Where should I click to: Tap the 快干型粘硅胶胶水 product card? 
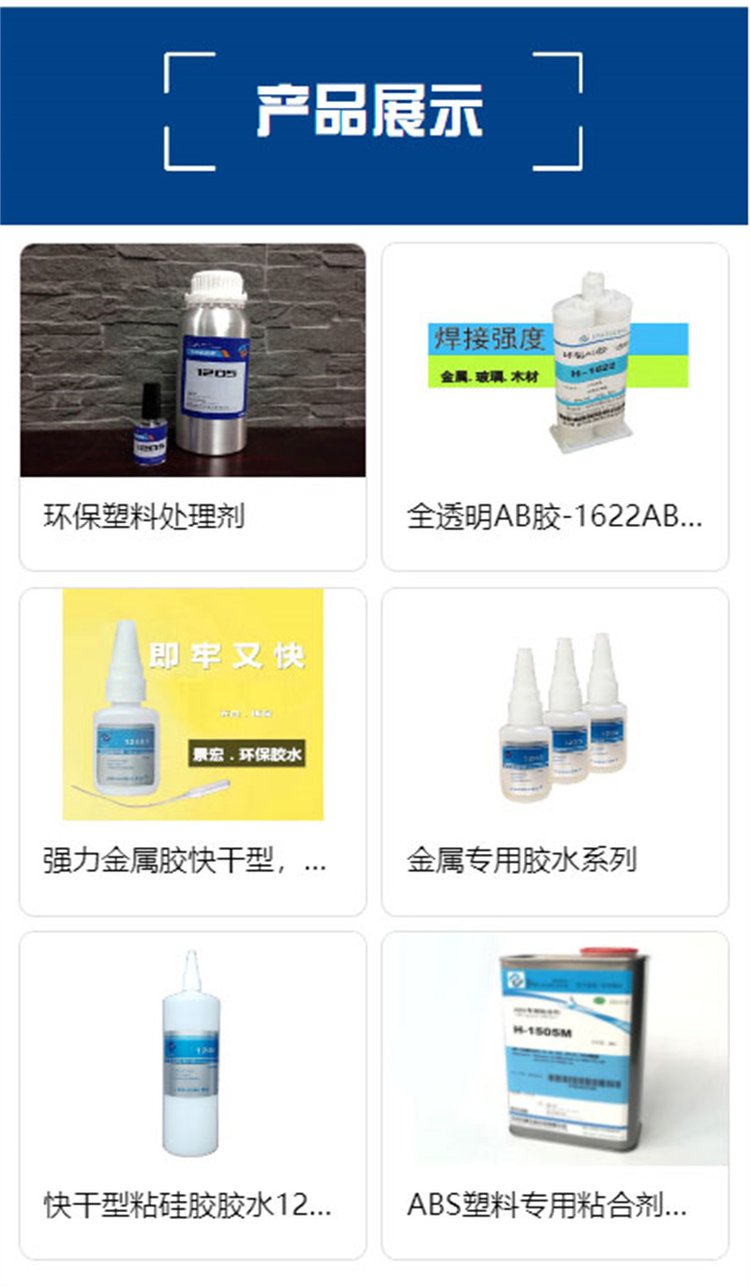click(x=193, y=1094)
